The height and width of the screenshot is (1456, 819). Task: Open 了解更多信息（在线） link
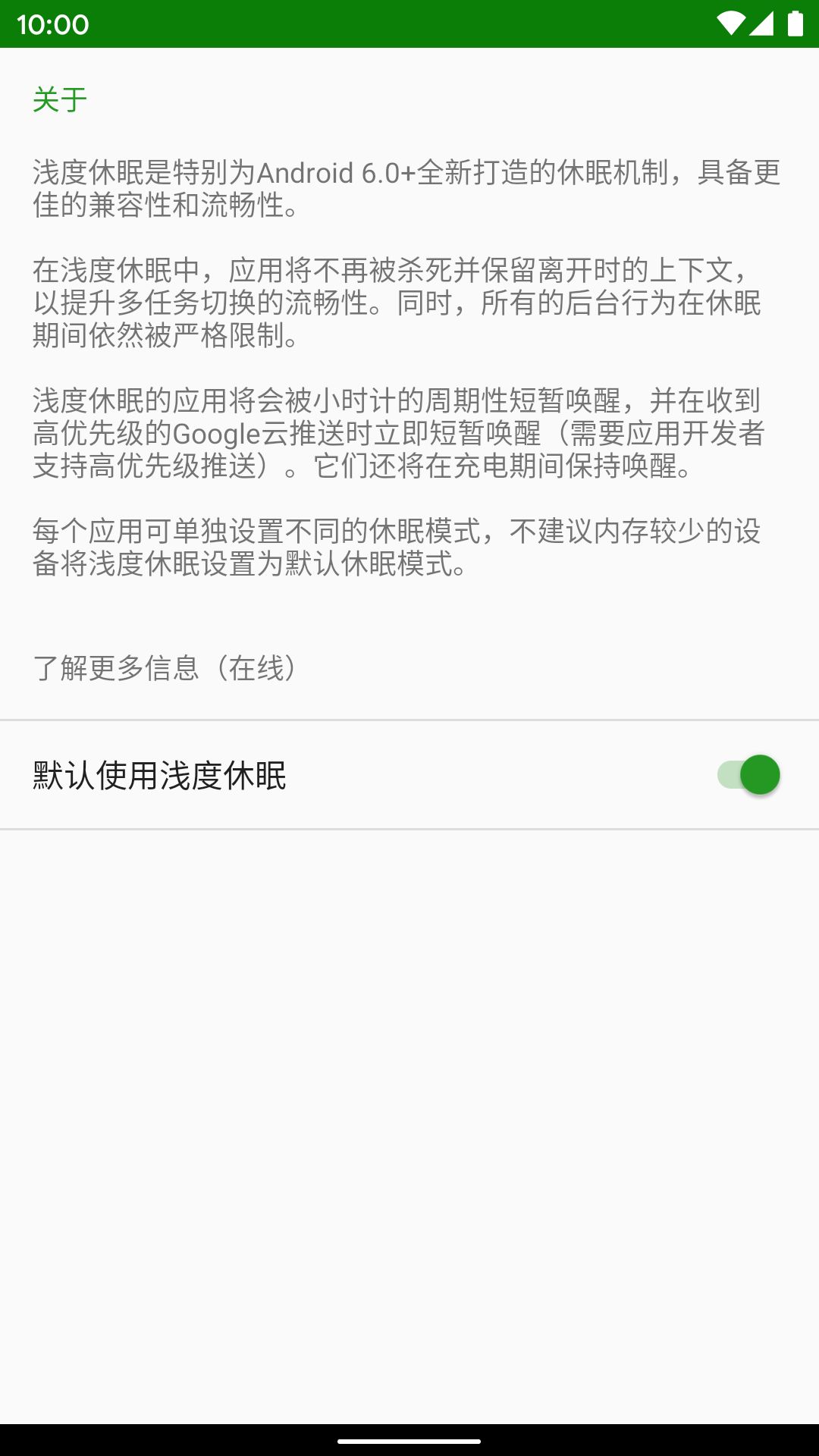point(165,668)
